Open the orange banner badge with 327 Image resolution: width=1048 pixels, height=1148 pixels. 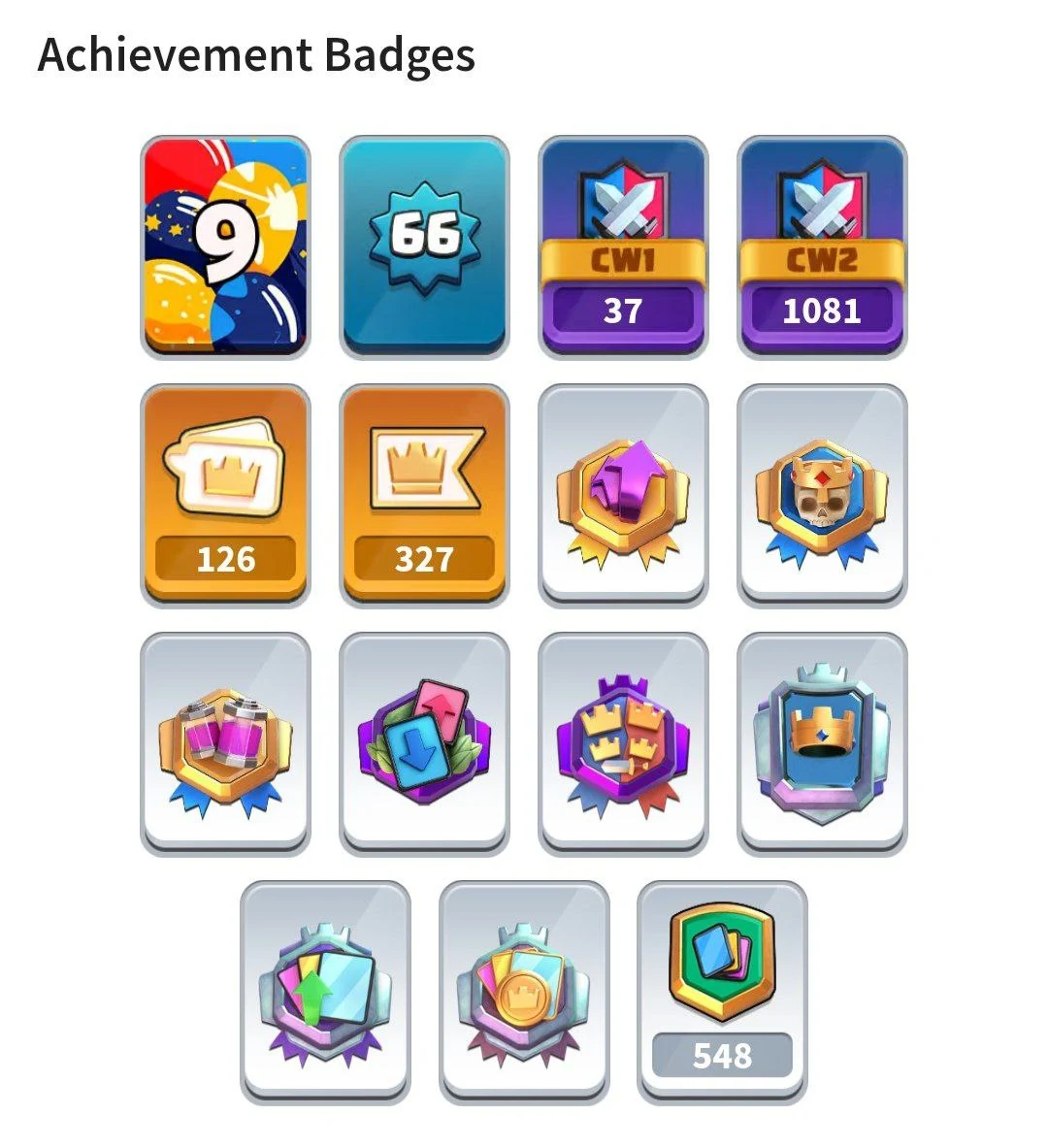pos(424,495)
